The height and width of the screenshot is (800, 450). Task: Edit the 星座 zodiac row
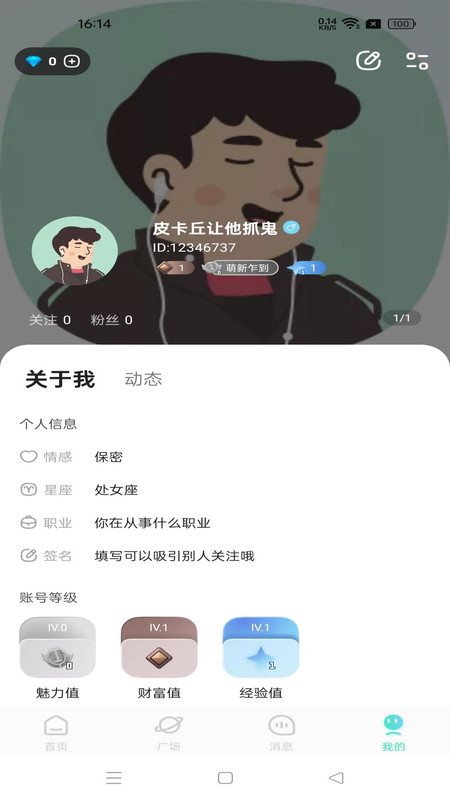click(x=225, y=490)
